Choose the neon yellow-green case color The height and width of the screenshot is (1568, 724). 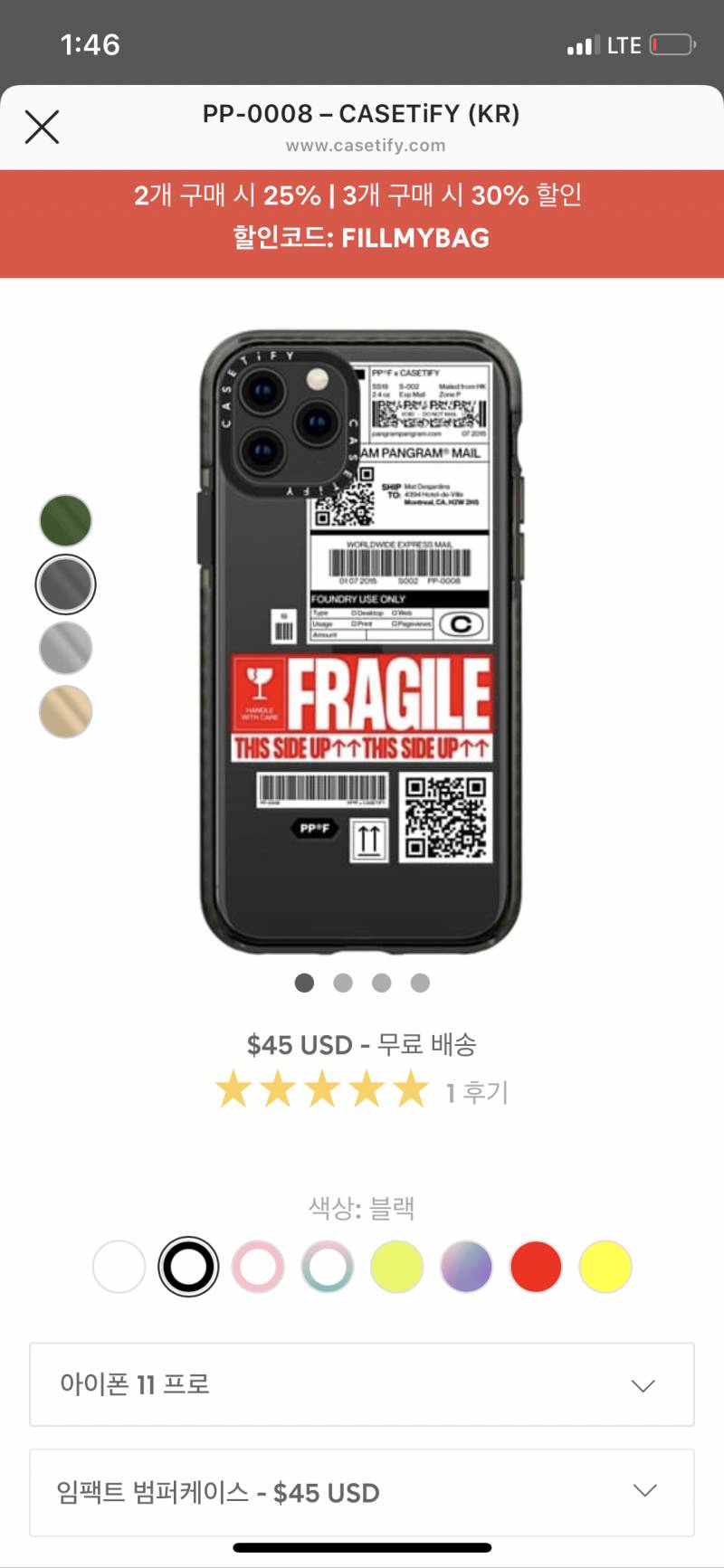(x=396, y=1267)
